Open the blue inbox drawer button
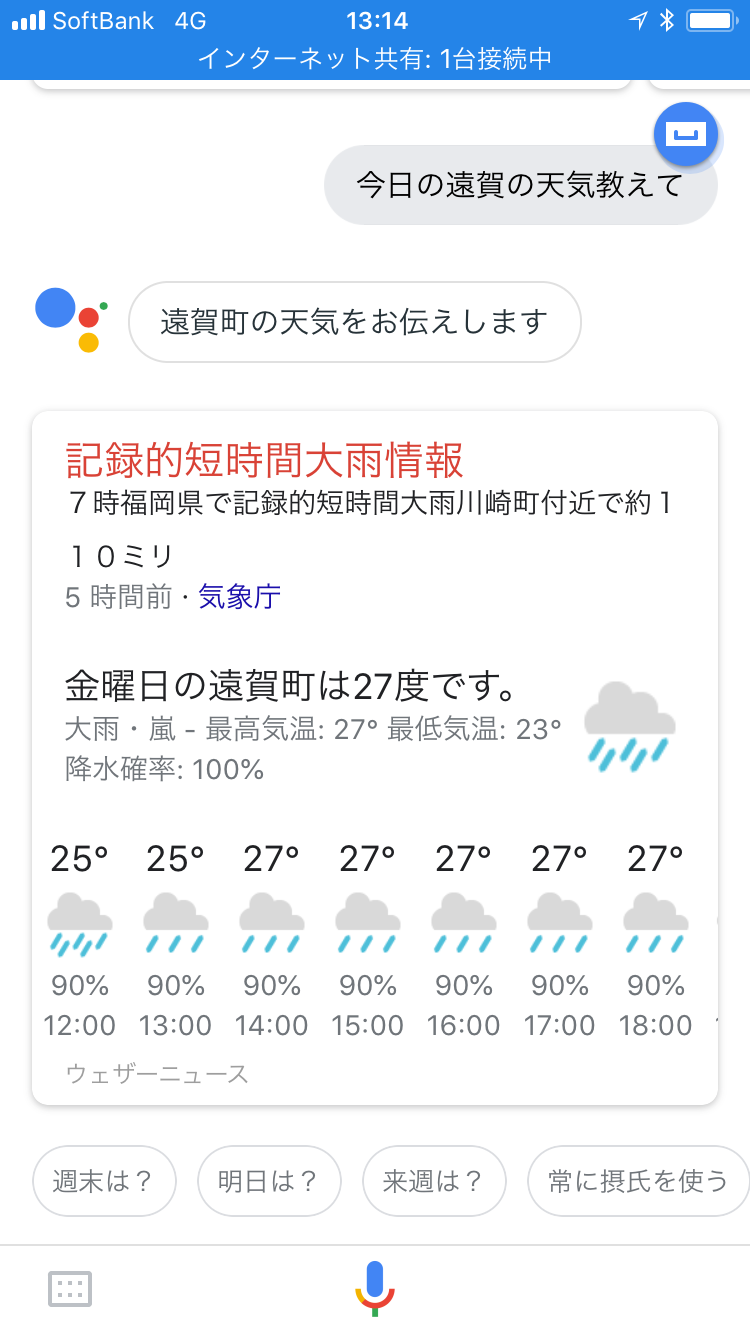750x1334 pixels. tap(686, 134)
